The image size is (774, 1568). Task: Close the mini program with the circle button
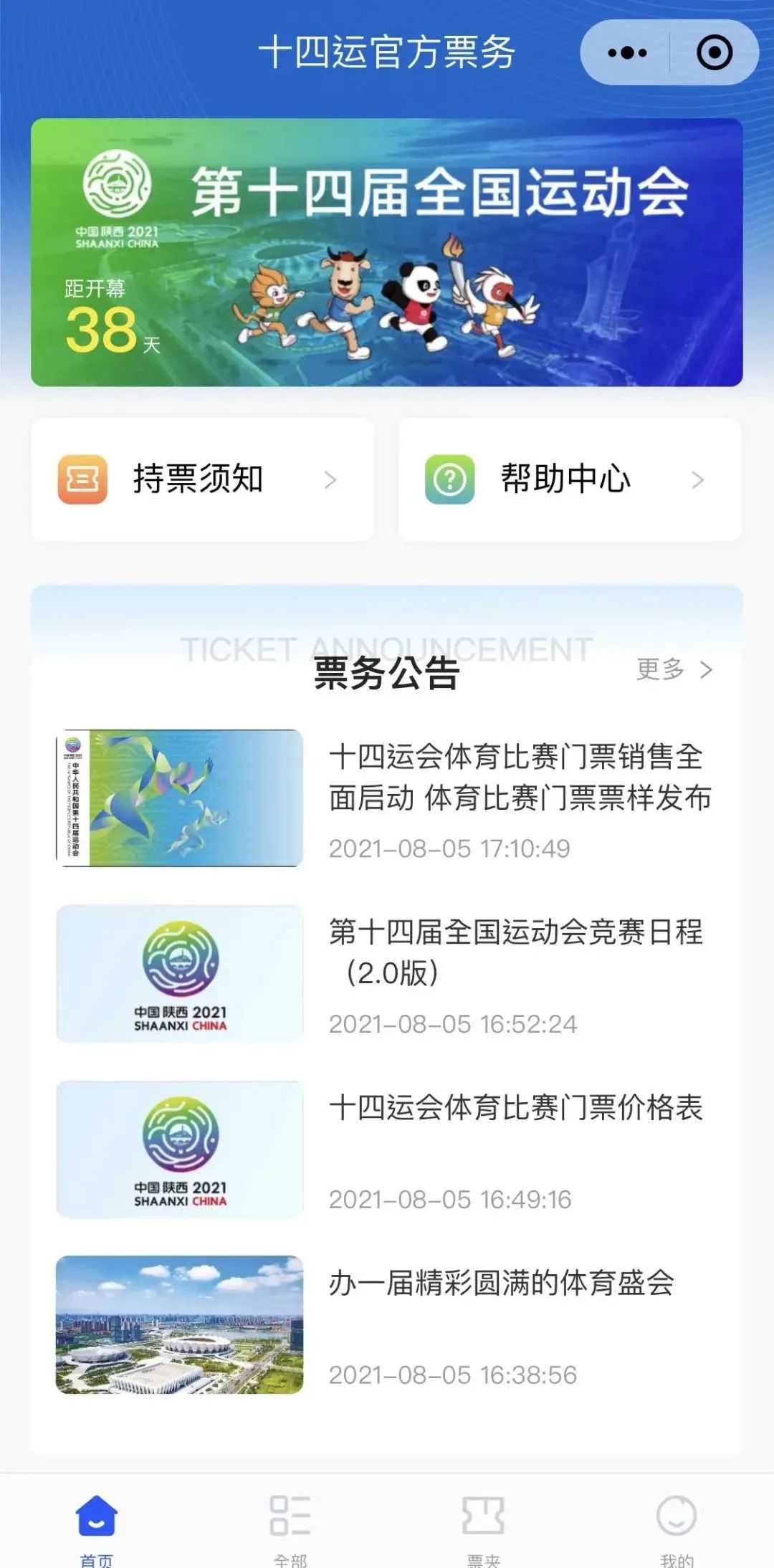[x=714, y=53]
